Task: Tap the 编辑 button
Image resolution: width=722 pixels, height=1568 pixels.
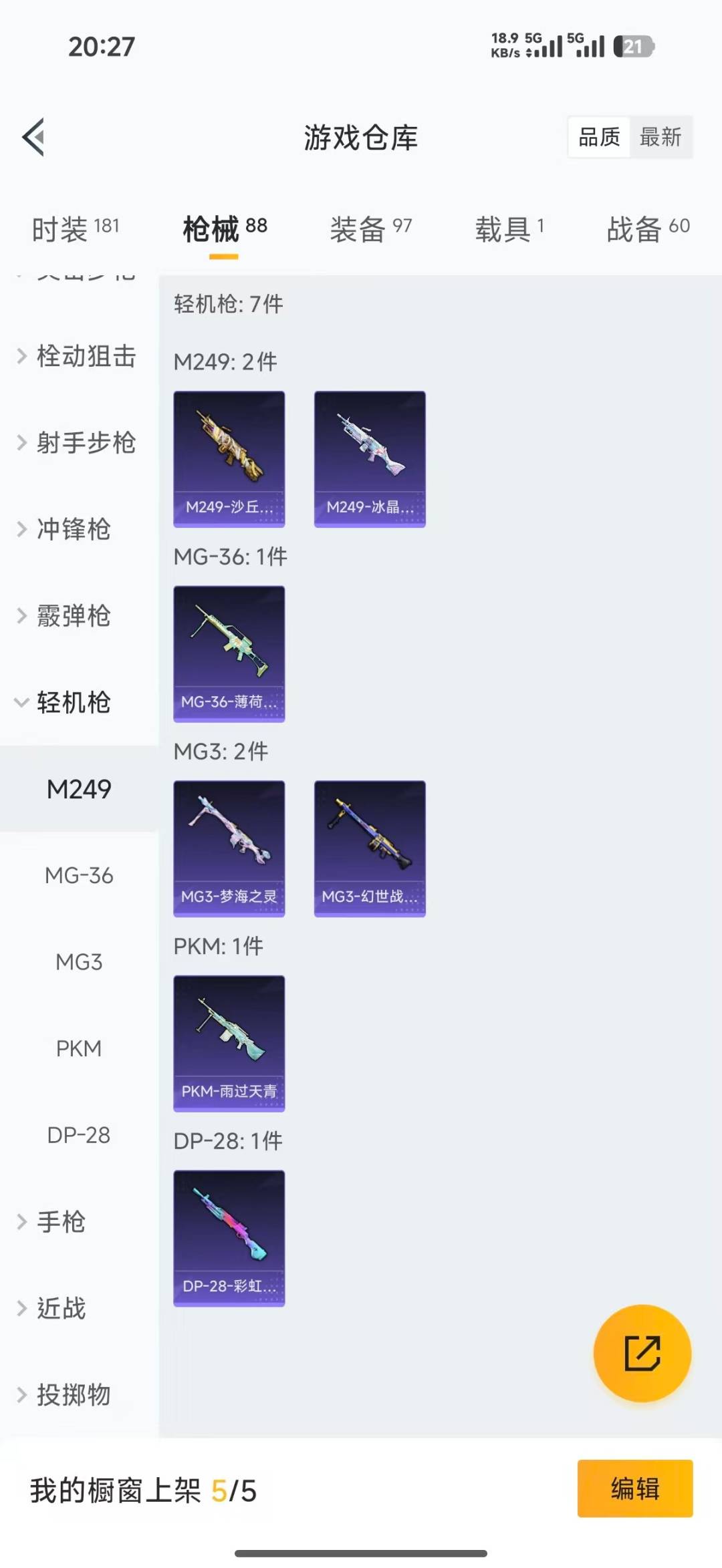Action: tap(634, 1490)
